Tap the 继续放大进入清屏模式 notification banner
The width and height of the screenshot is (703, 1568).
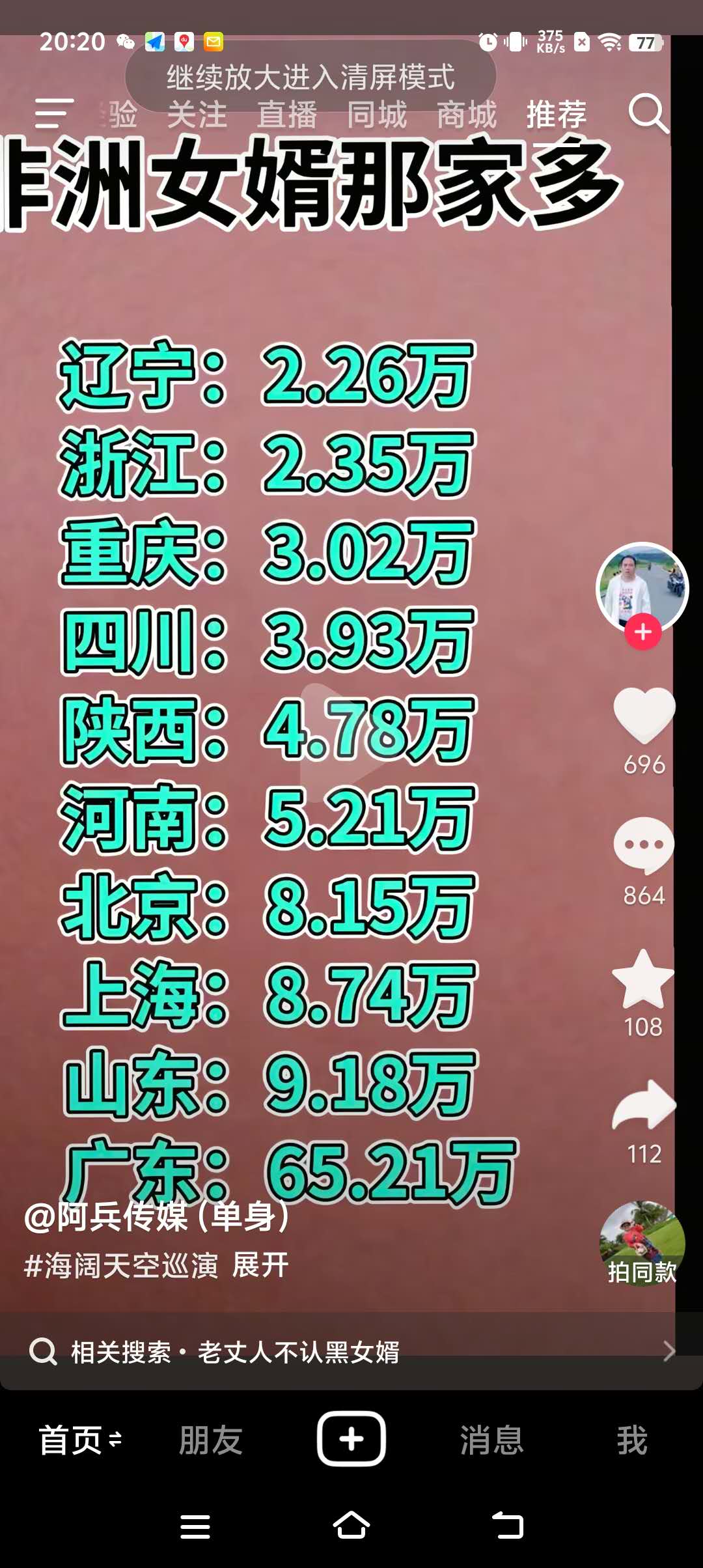click(x=311, y=78)
